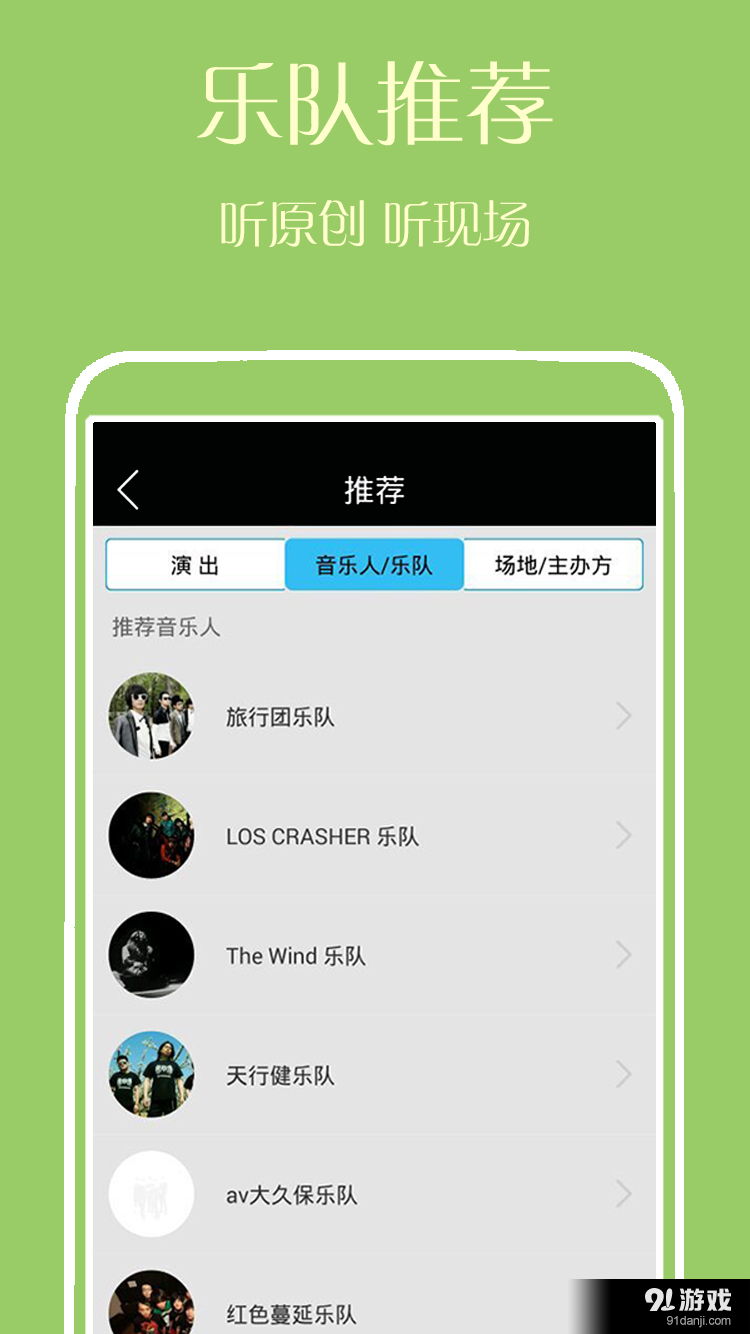Open the av大久保乐队 list row
The height and width of the screenshot is (1334, 750).
(373, 1194)
